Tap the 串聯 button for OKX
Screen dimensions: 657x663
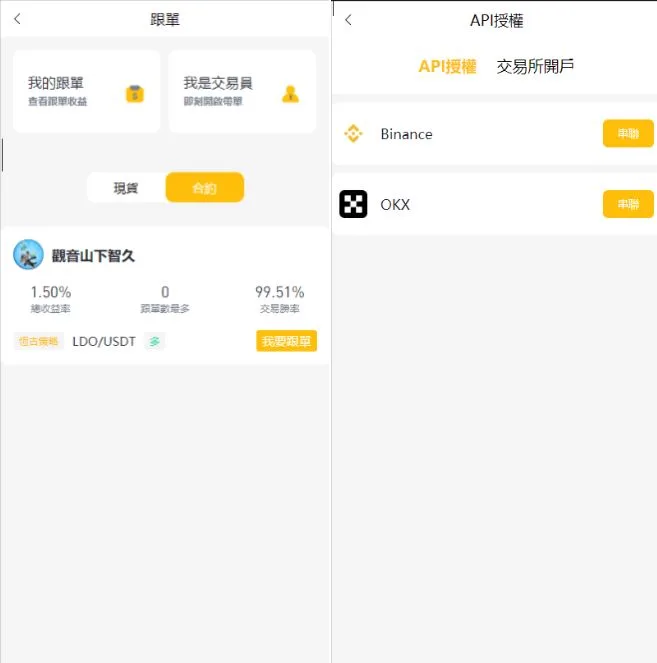[627, 204]
